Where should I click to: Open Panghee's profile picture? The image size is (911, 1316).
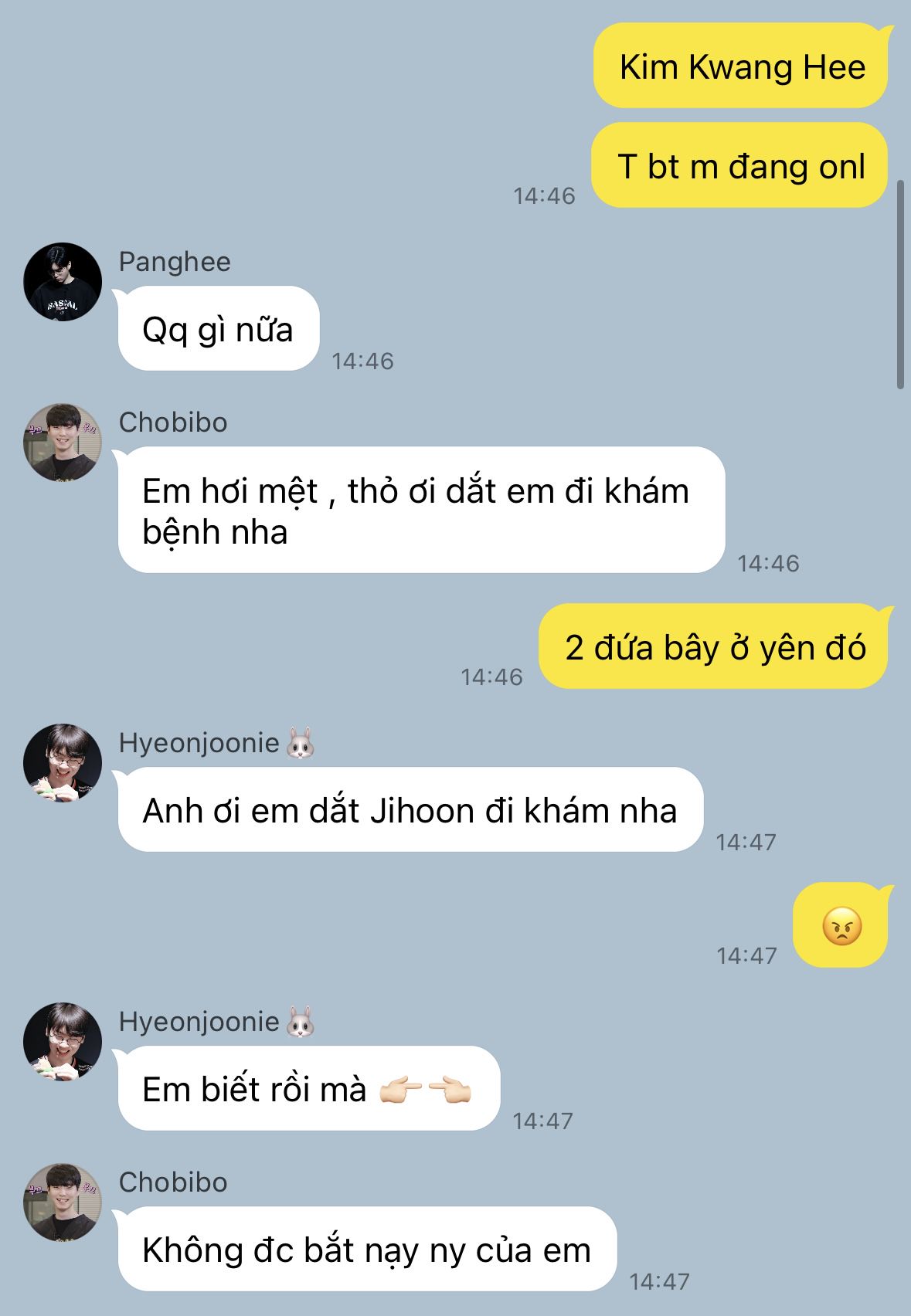[63, 282]
